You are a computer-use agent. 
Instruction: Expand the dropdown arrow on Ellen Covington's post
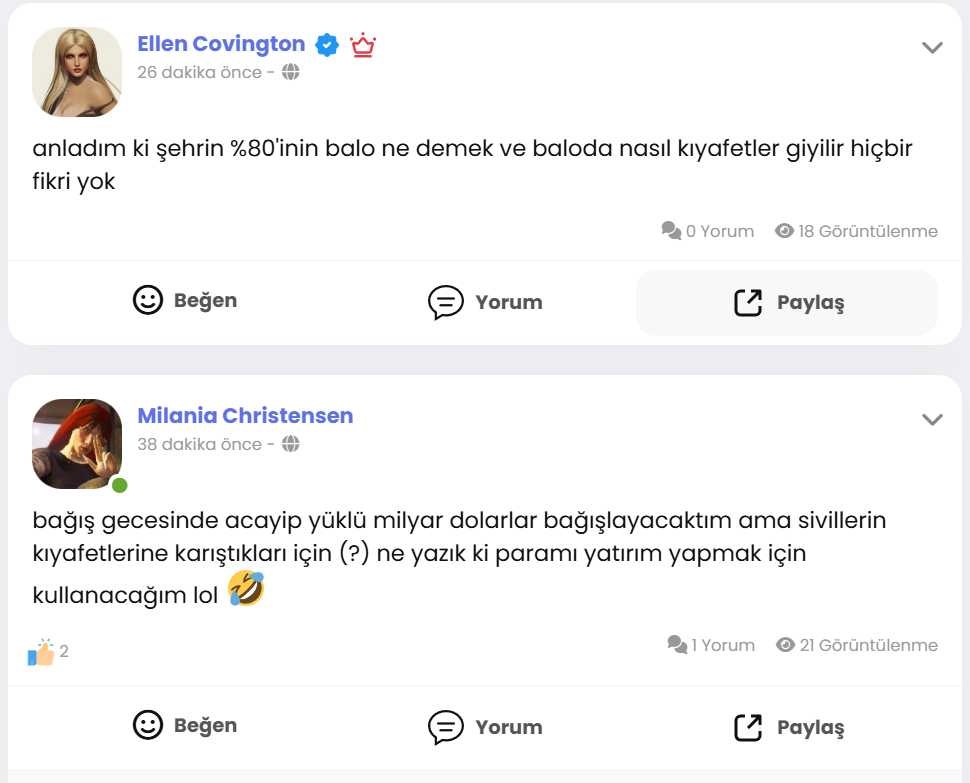(932, 47)
